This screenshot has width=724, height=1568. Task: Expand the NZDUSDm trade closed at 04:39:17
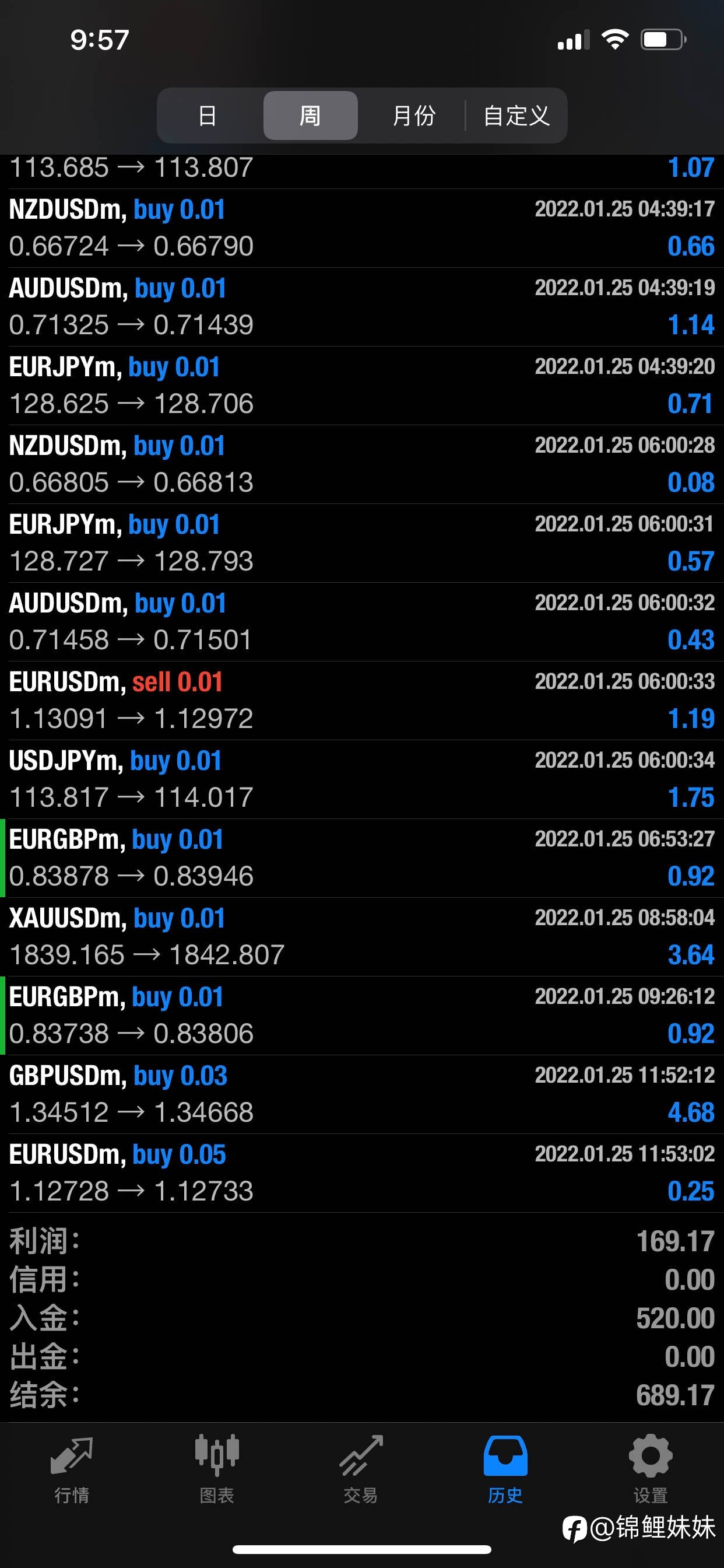click(362, 228)
